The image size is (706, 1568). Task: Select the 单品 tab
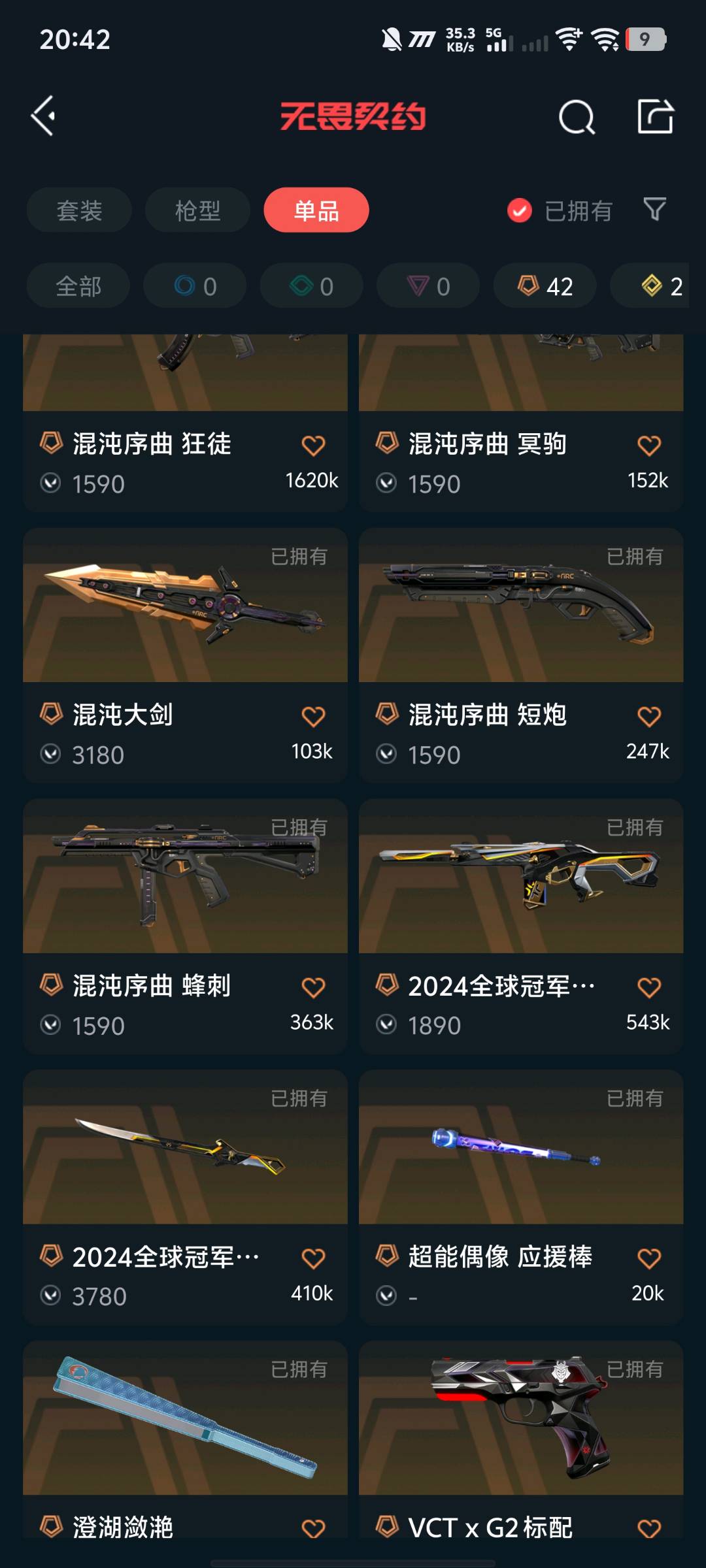point(316,210)
